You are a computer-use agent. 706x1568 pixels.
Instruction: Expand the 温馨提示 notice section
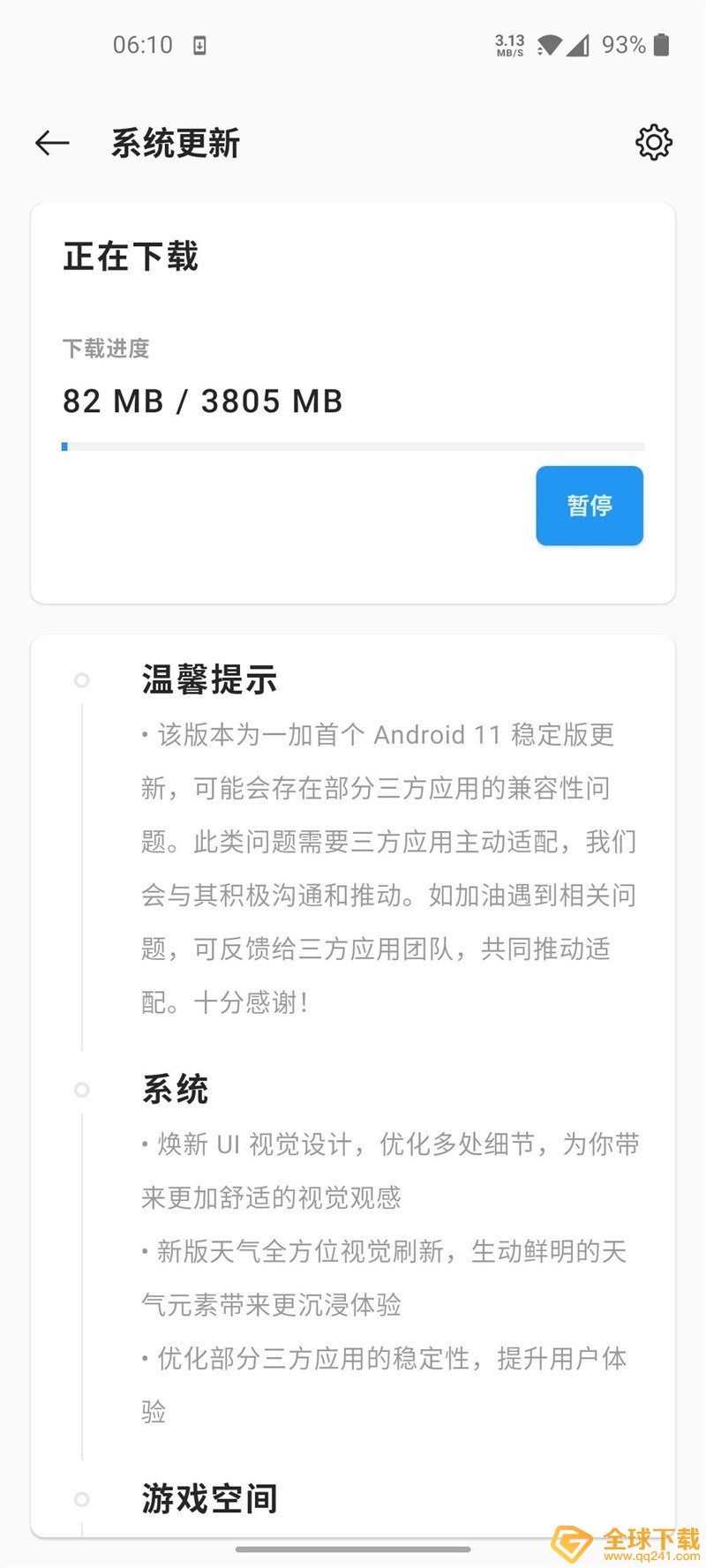[208, 680]
